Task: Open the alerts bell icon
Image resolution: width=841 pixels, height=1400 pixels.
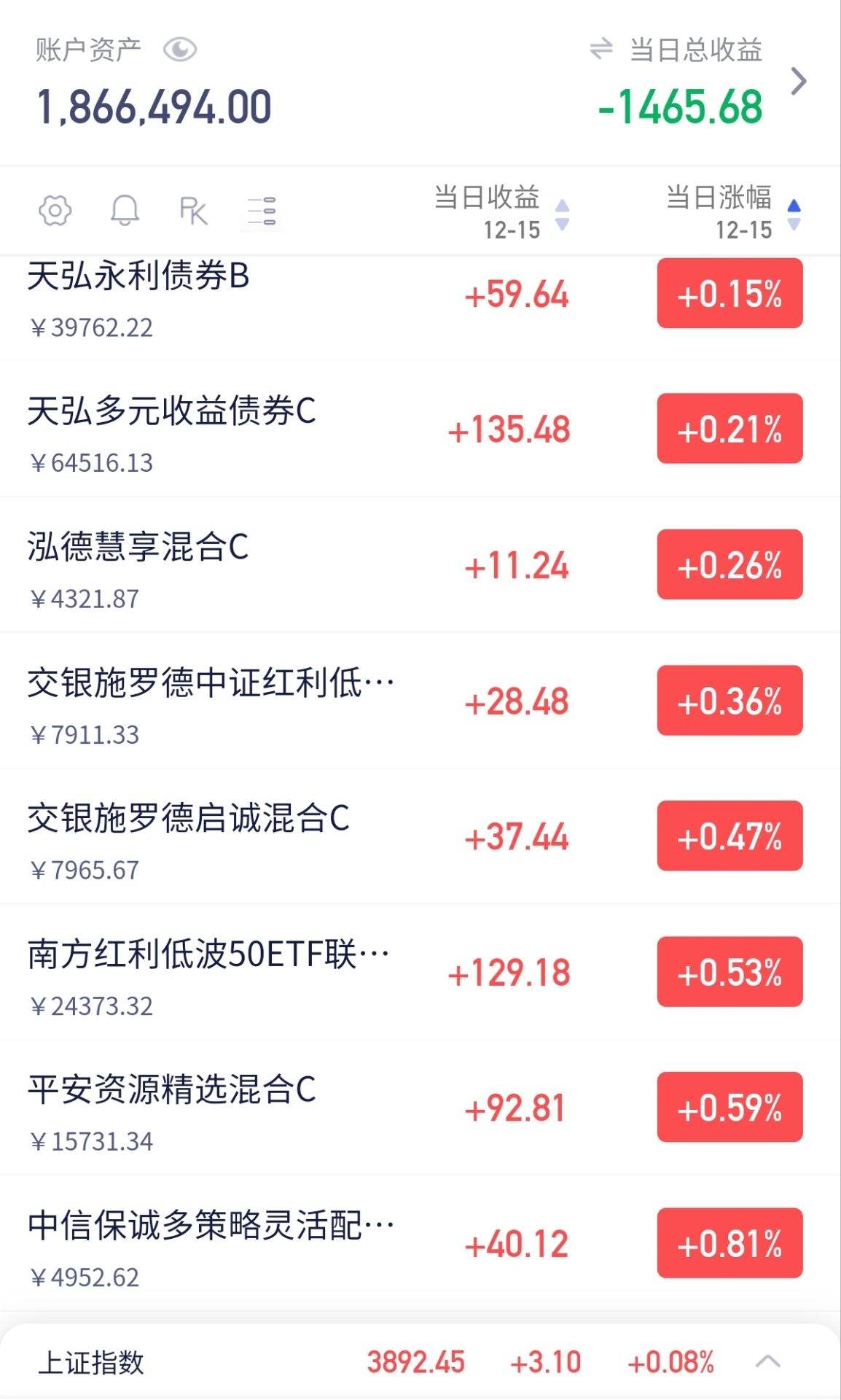Action: [125, 211]
